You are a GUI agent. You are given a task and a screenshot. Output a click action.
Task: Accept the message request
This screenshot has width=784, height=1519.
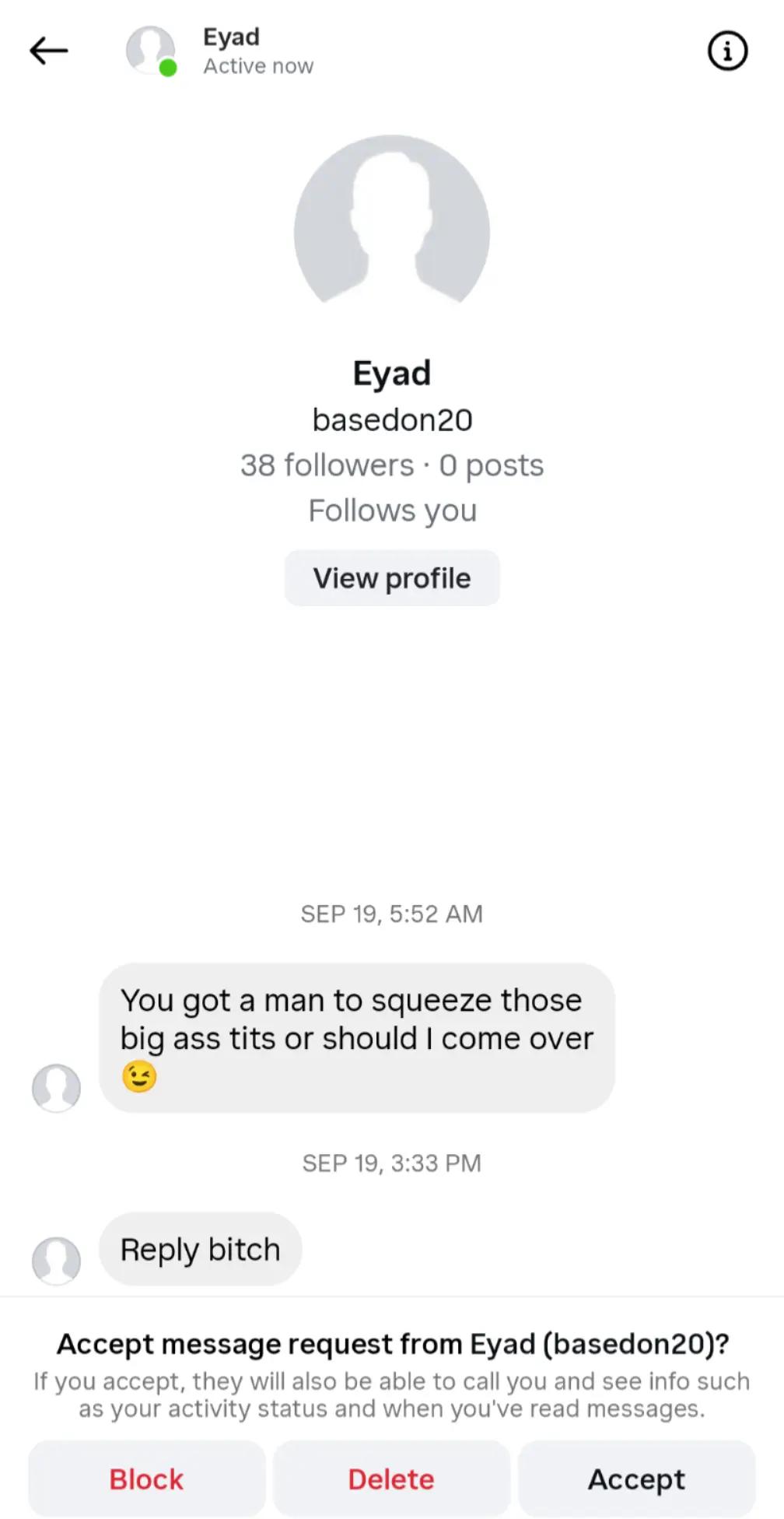(x=636, y=1479)
